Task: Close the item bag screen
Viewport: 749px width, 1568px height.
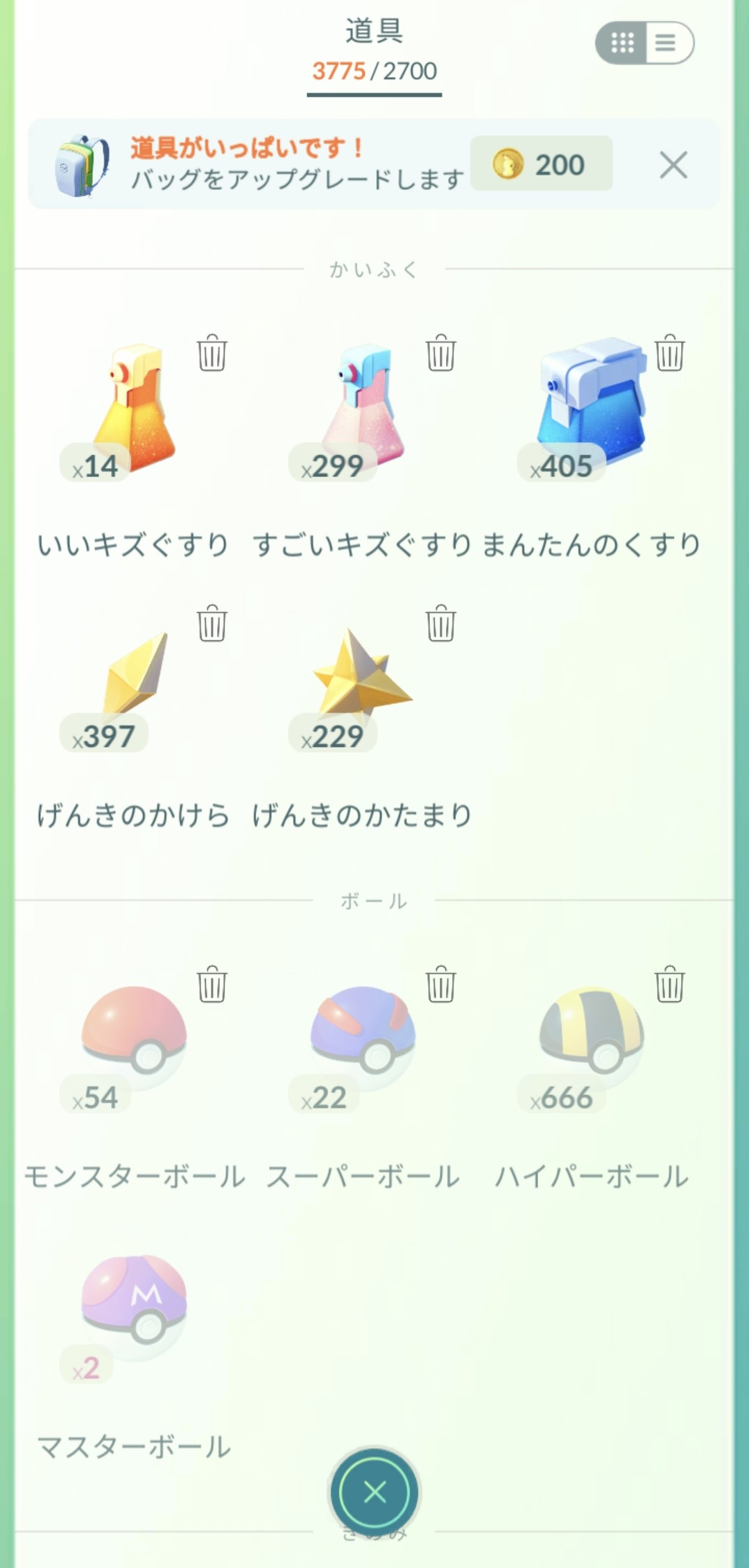Action: [374, 1492]
